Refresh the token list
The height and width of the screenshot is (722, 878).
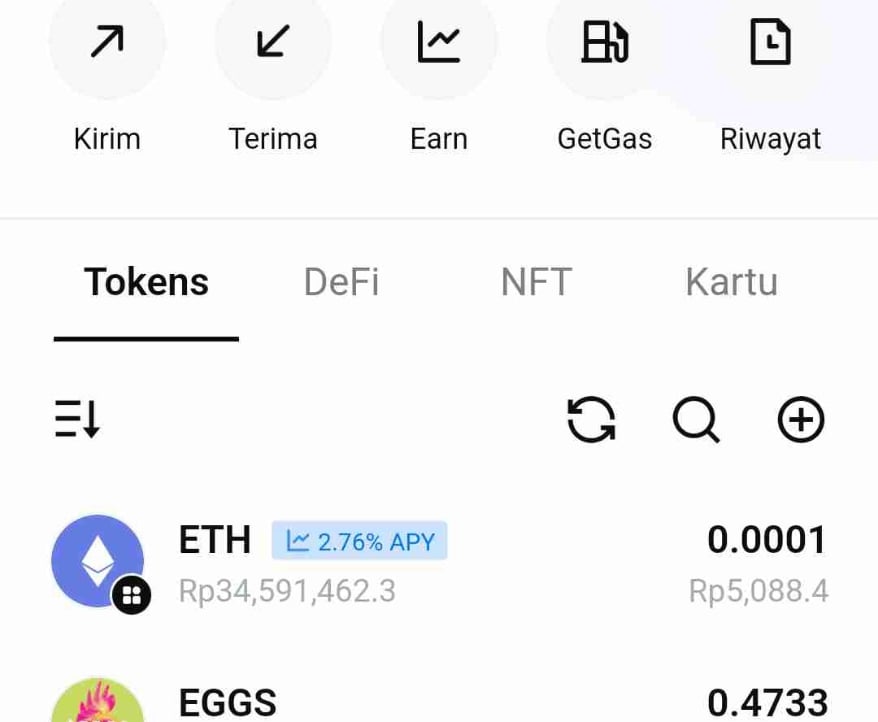pyautogui.click(x=591, y=420)
